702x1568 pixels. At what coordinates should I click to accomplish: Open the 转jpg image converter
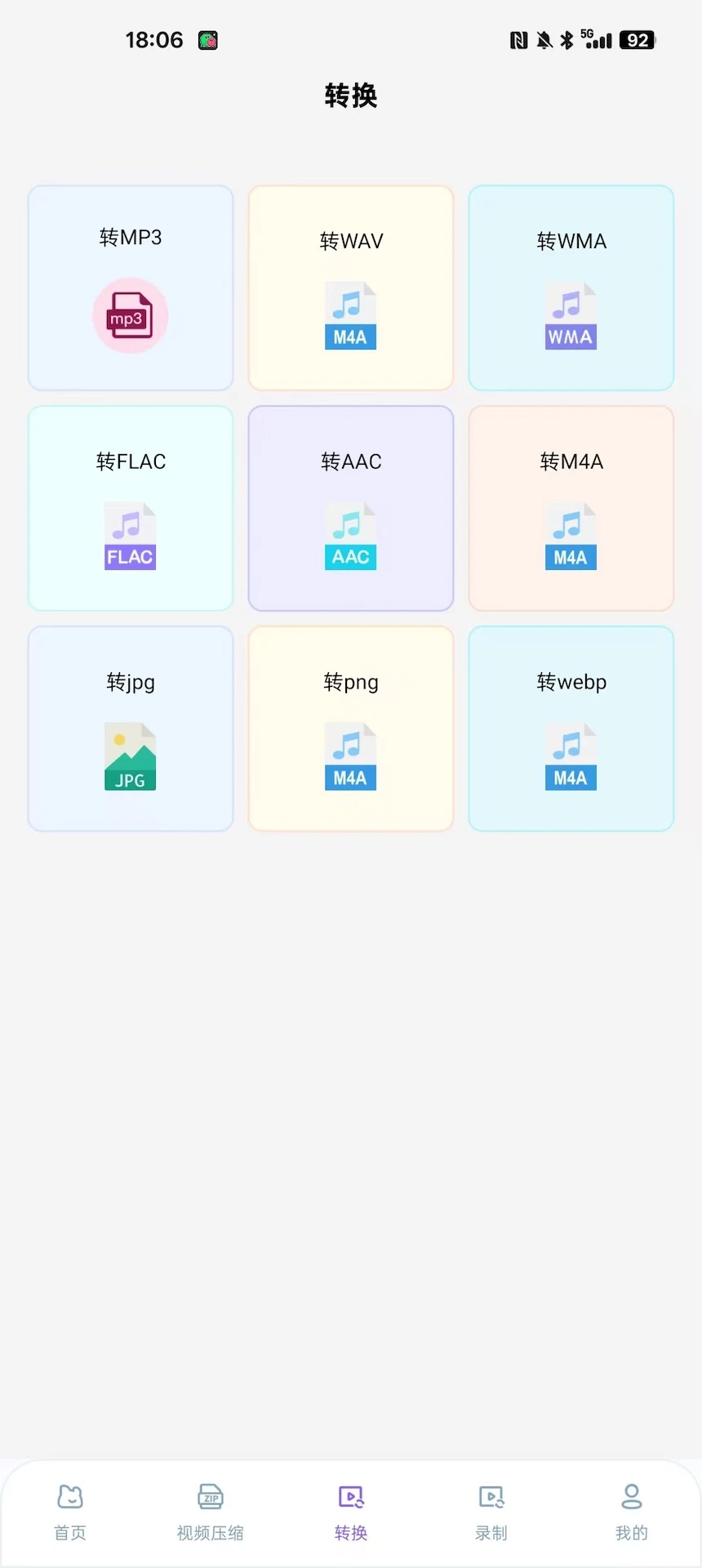[x=131, y=729]
